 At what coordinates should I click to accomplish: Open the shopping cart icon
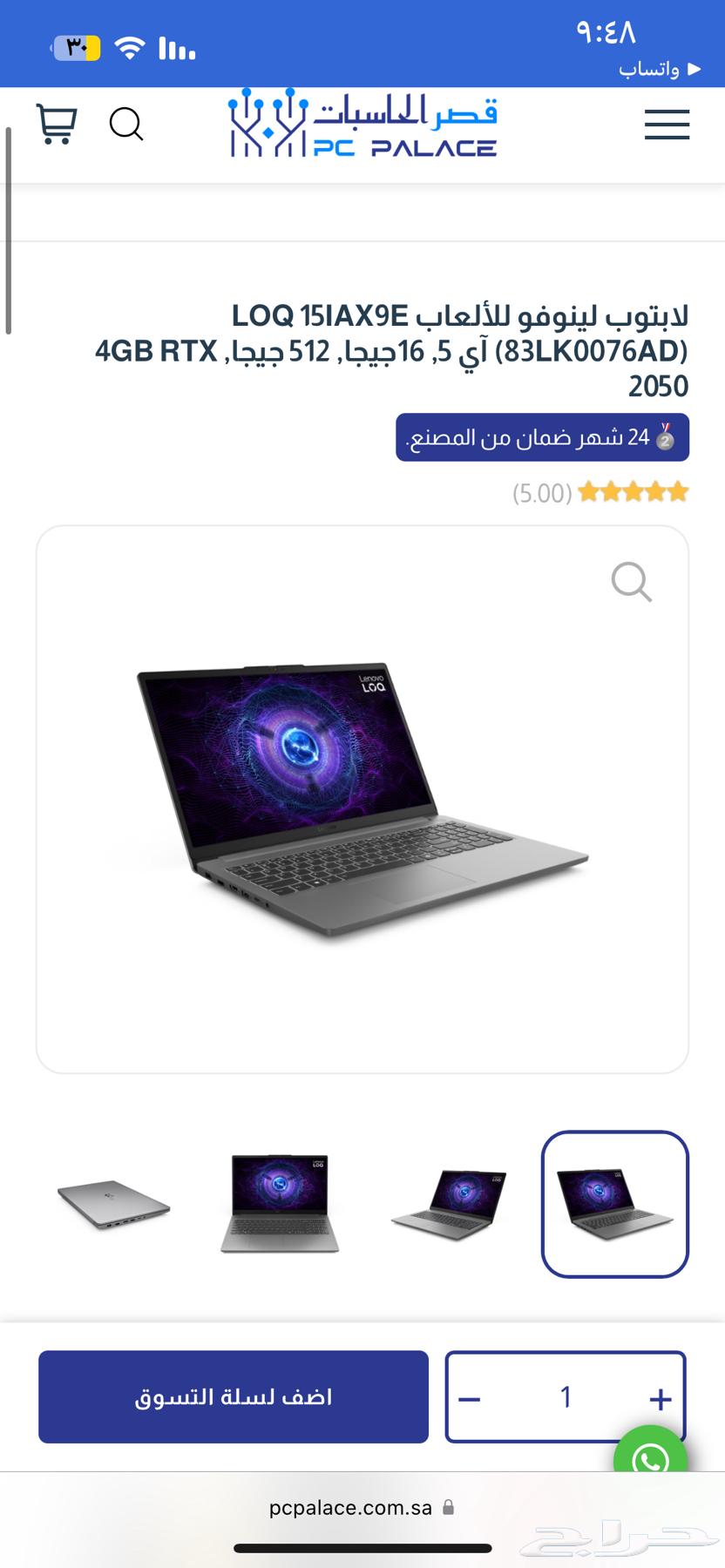(x=56, y=124)
